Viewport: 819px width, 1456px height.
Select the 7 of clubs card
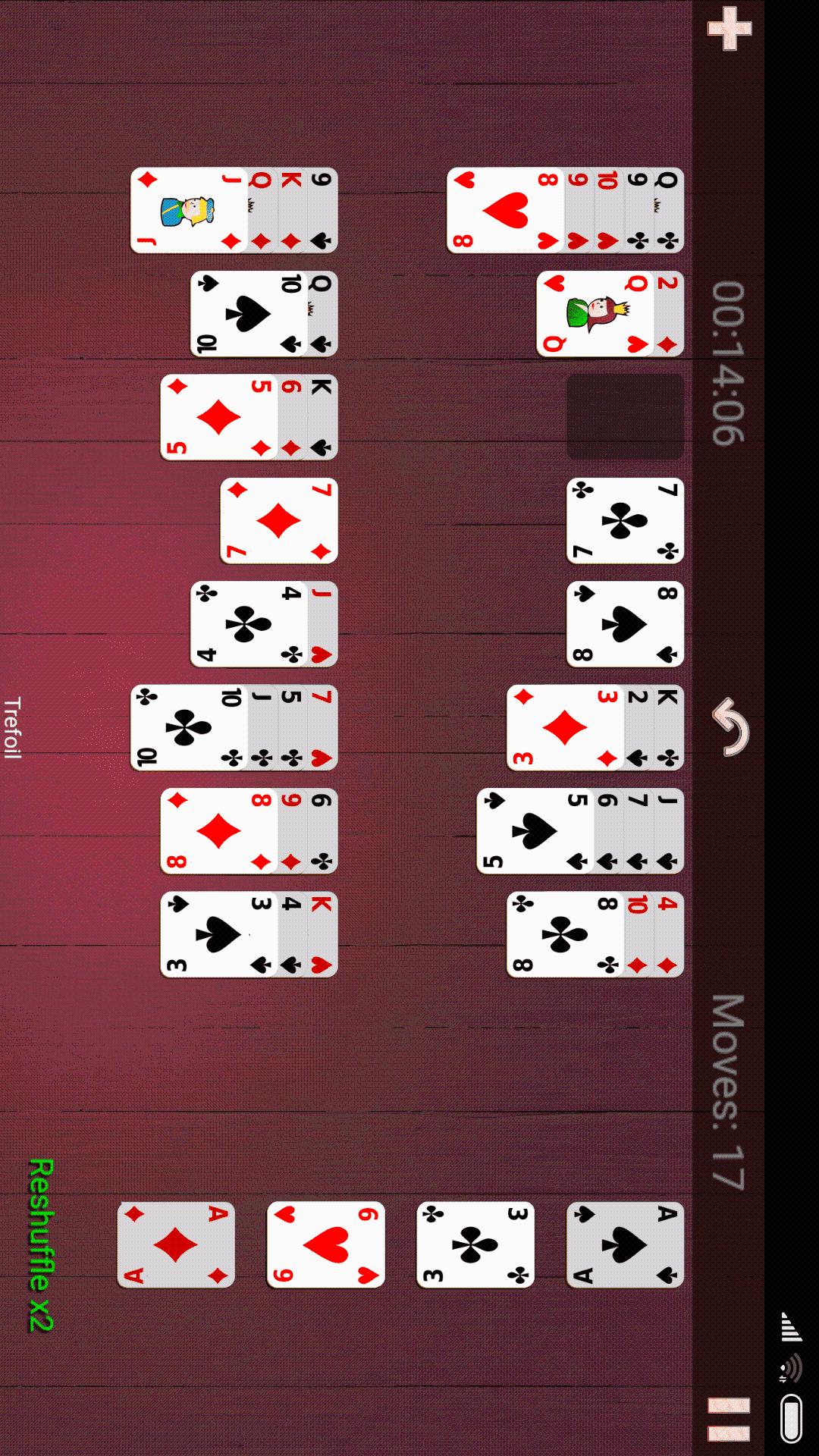(x=625, y=521)
